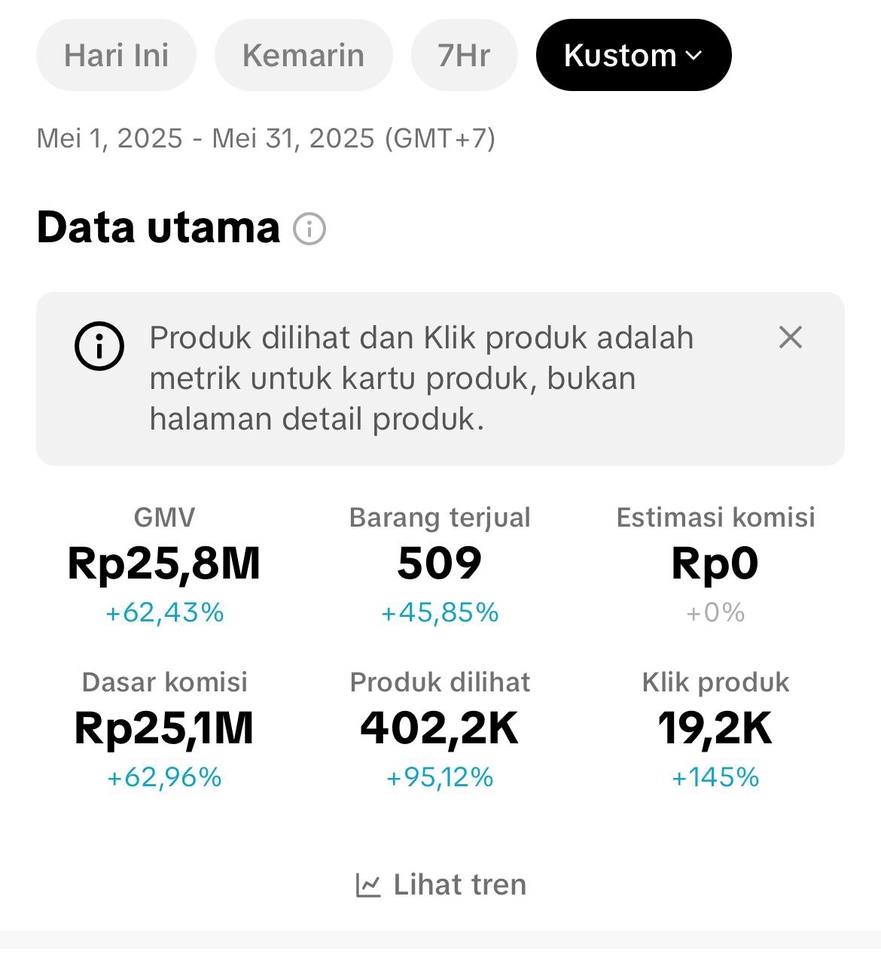Select the Hari Ini date filter

[x=115, y=56]
